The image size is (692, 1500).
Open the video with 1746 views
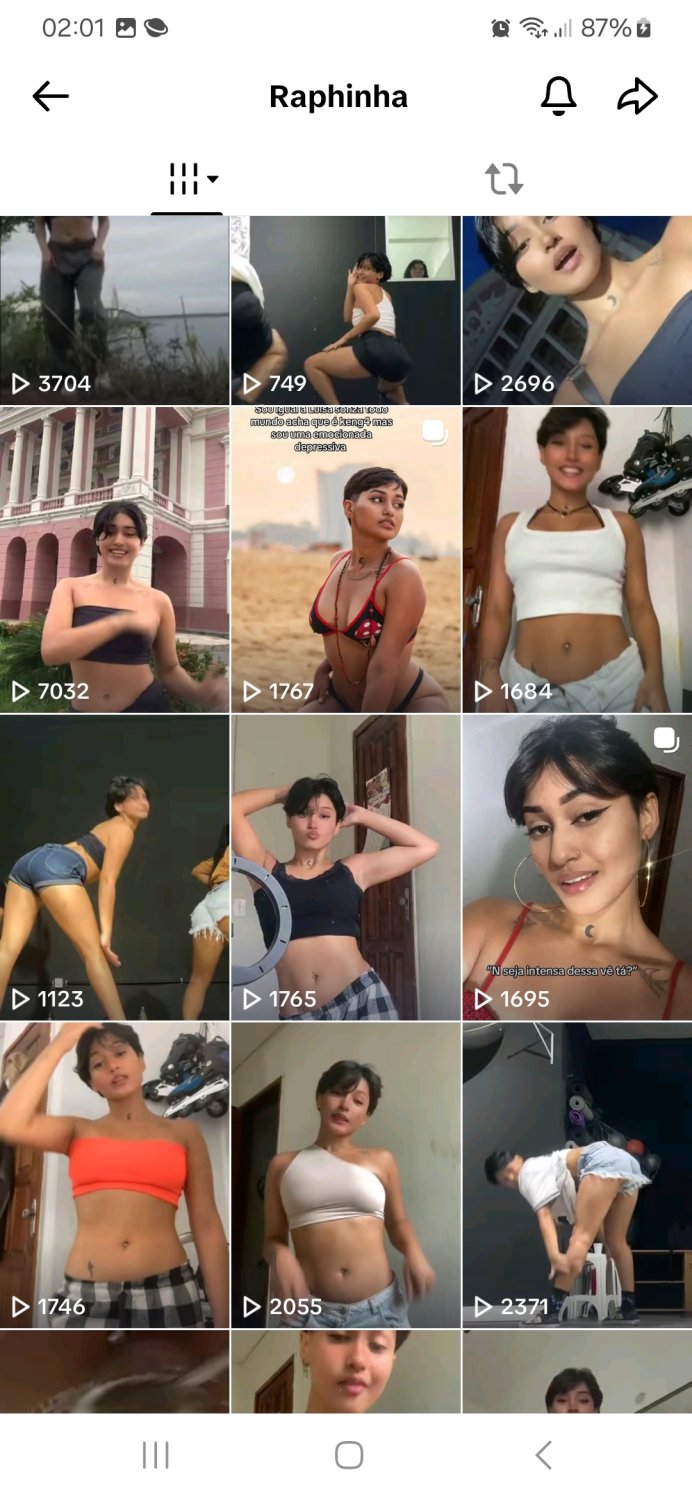pyautogui.click(x=114, y=1174)
